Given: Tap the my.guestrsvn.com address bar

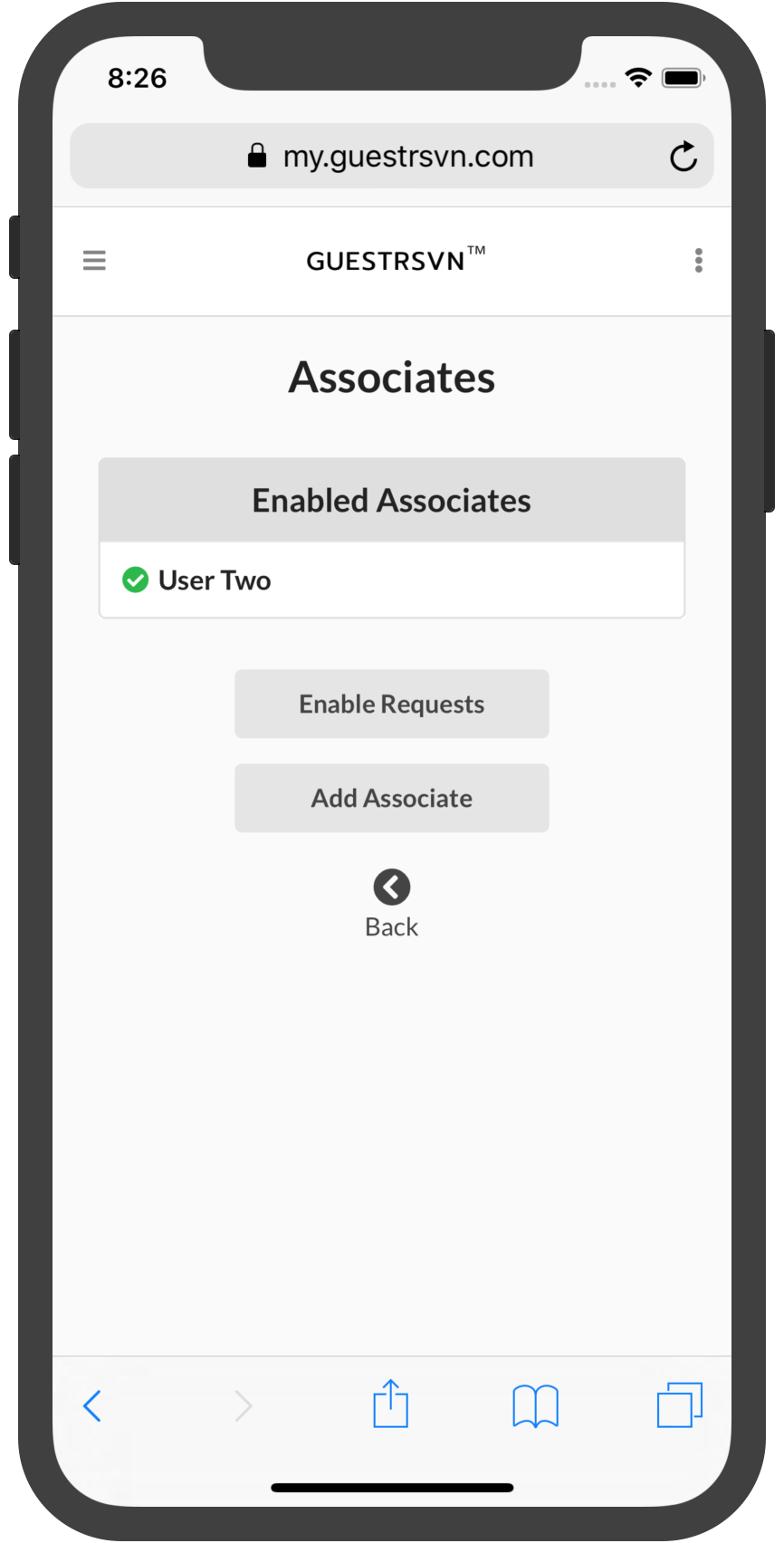Looking at the screenshot, I should tap(391, 156).
